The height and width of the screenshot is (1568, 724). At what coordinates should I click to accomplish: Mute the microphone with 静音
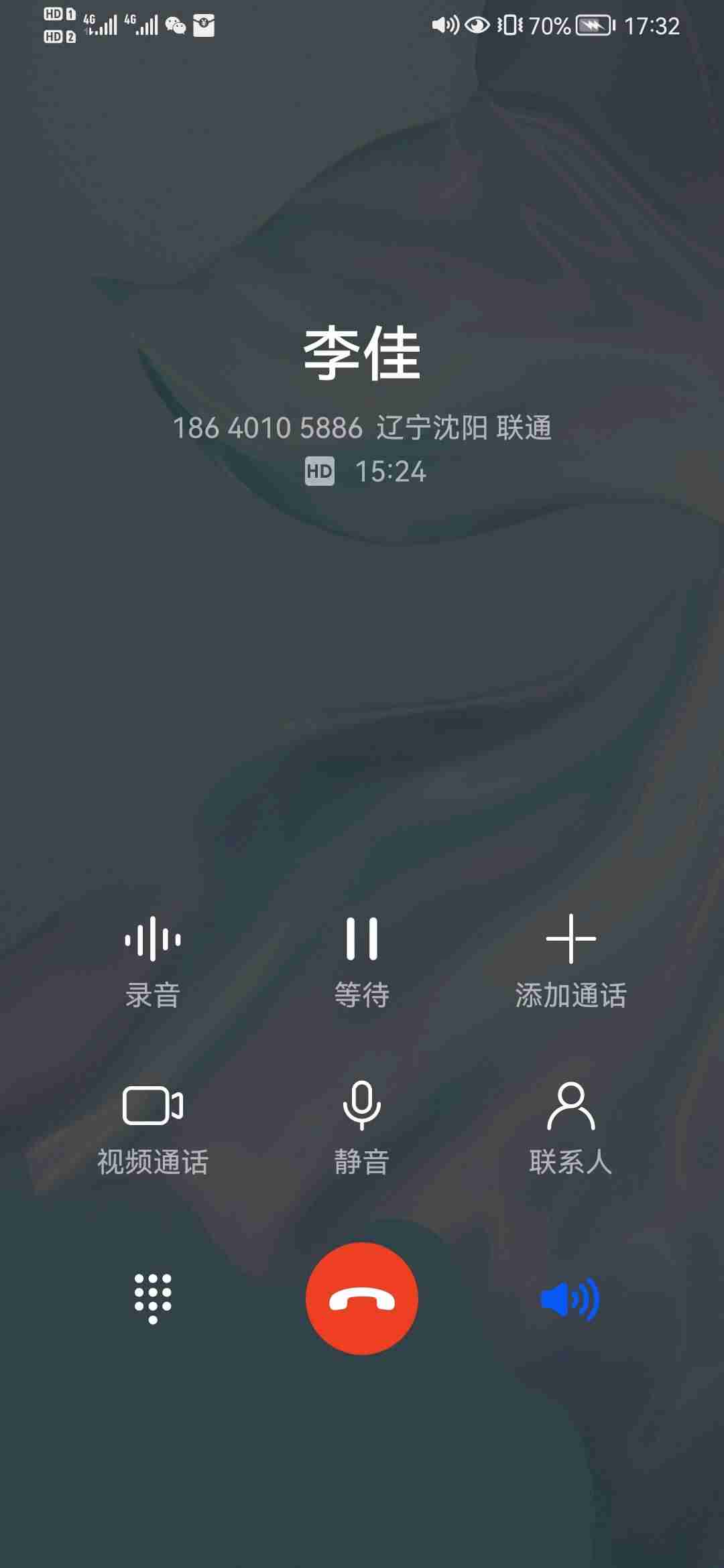coord(362,1127)
